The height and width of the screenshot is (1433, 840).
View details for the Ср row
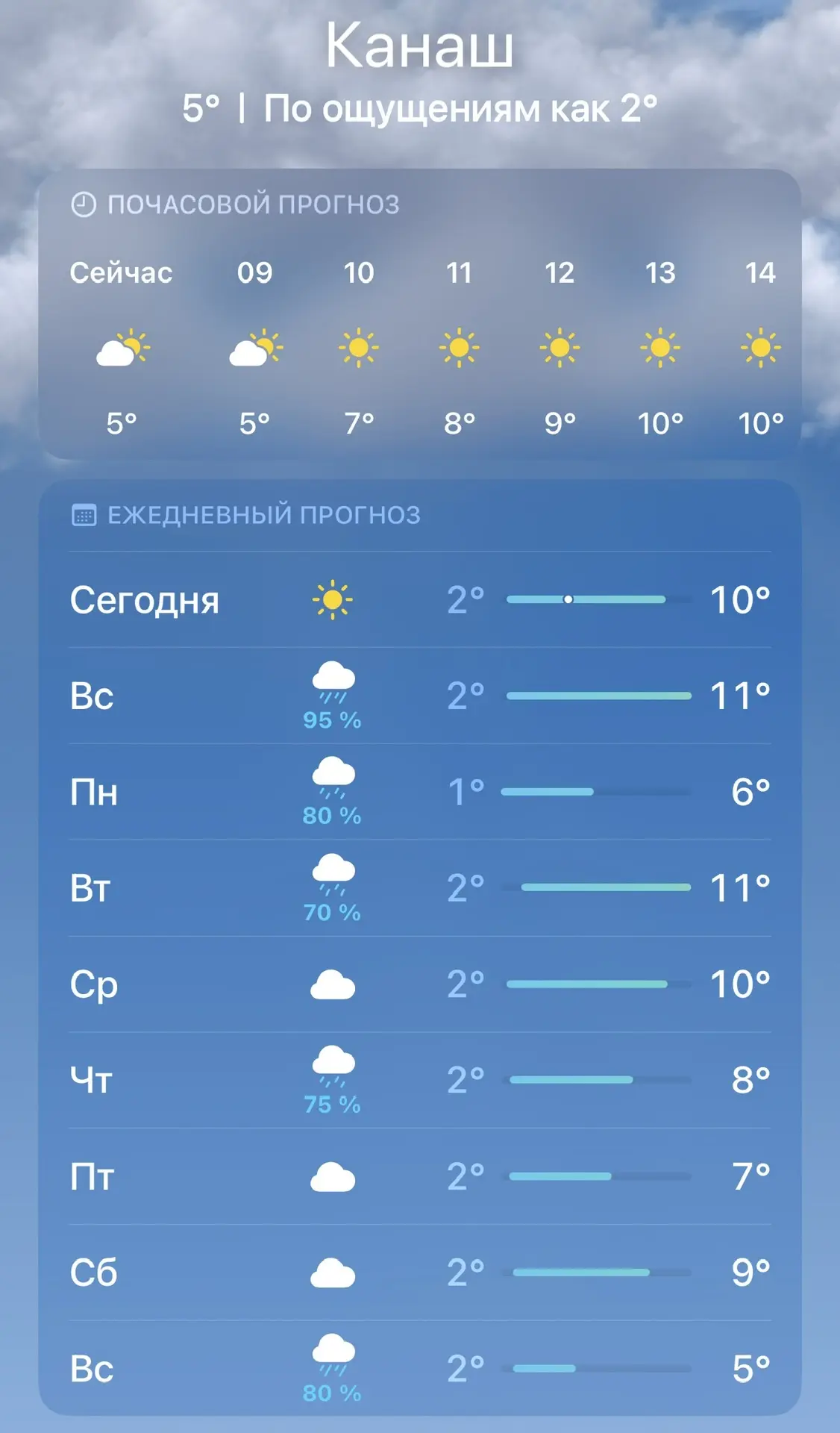pyautogui.click(x=419, y=984)
